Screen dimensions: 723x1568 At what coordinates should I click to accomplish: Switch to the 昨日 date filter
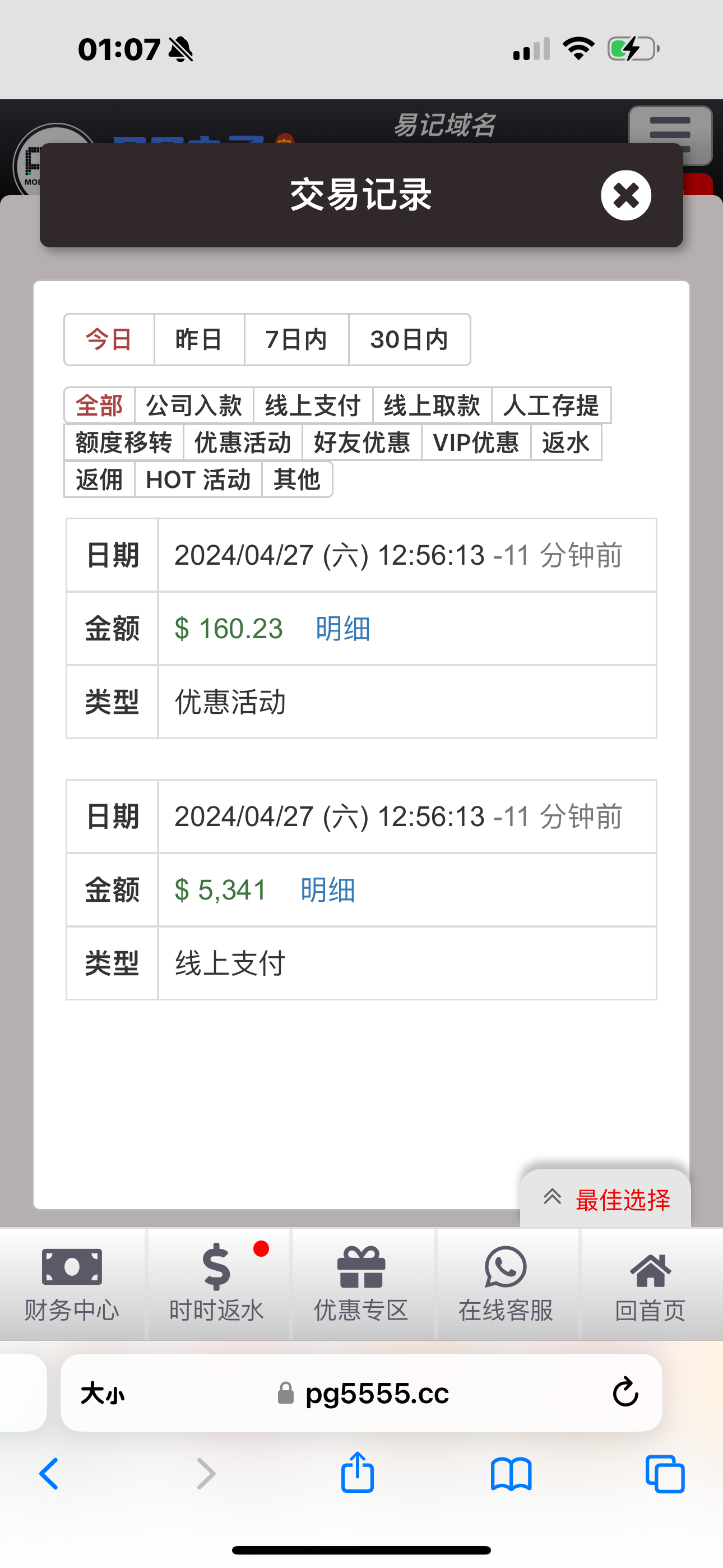199,340
